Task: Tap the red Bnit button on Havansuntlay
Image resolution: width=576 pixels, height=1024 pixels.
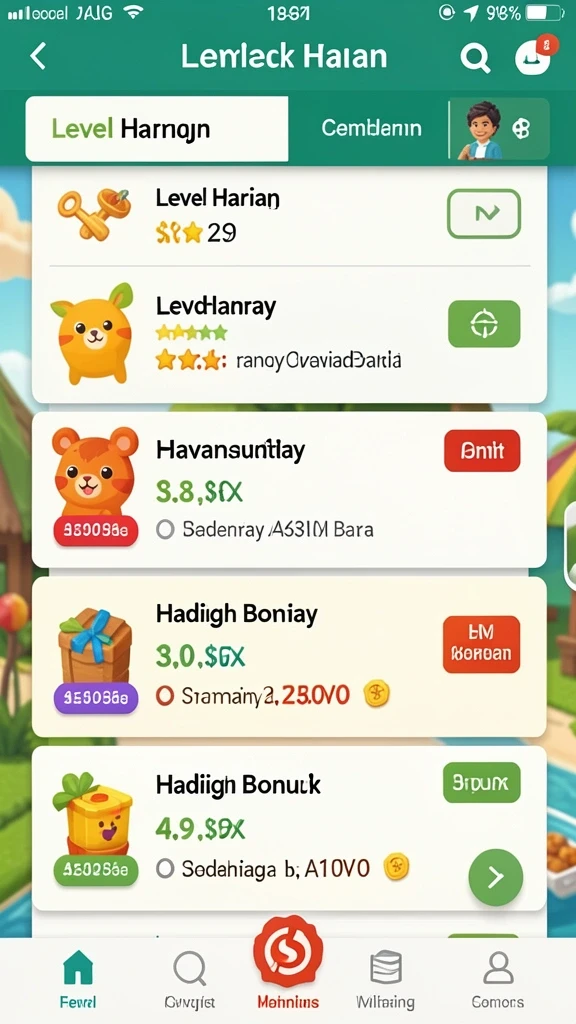Action: [482, 451]
